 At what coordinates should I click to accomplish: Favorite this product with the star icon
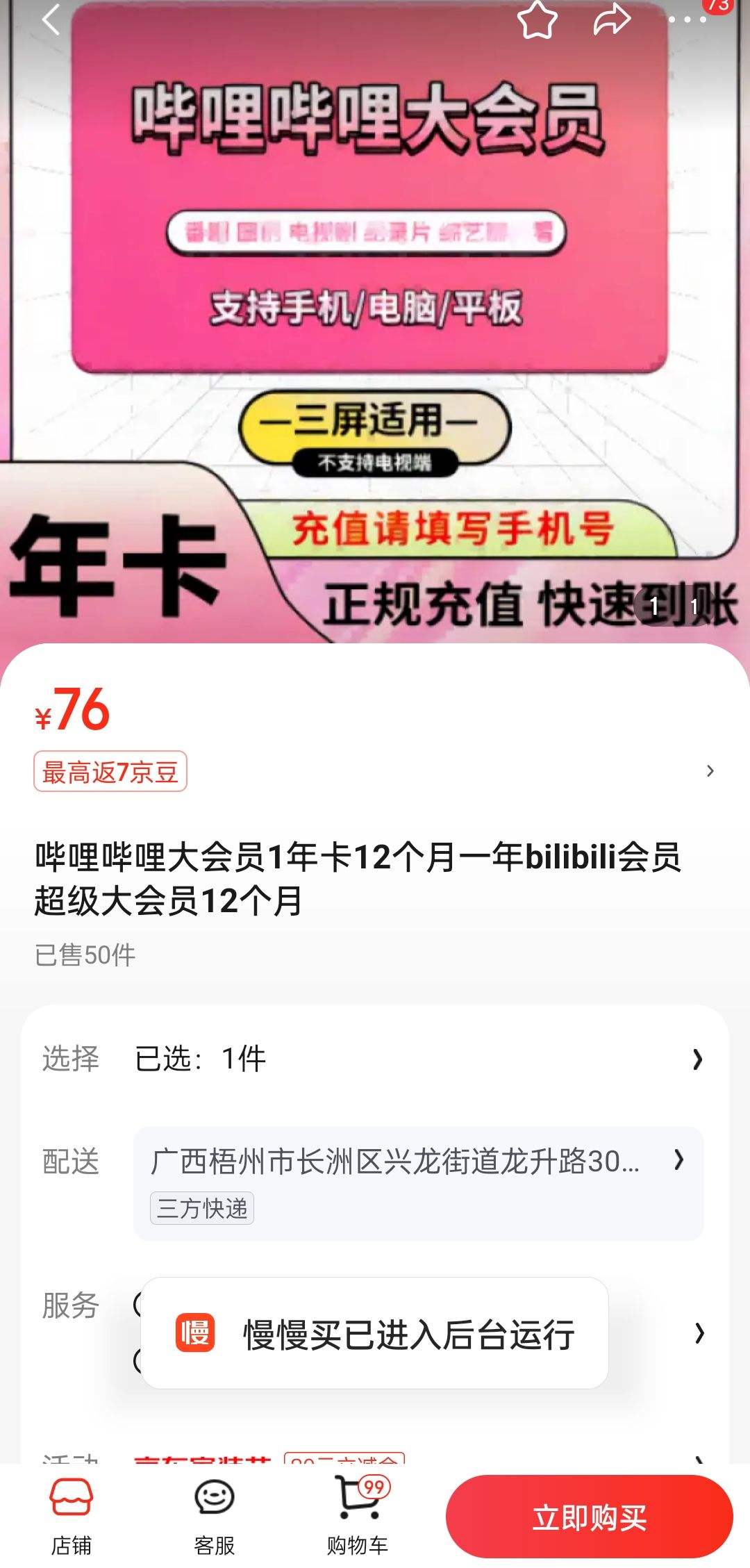[537, 19]
